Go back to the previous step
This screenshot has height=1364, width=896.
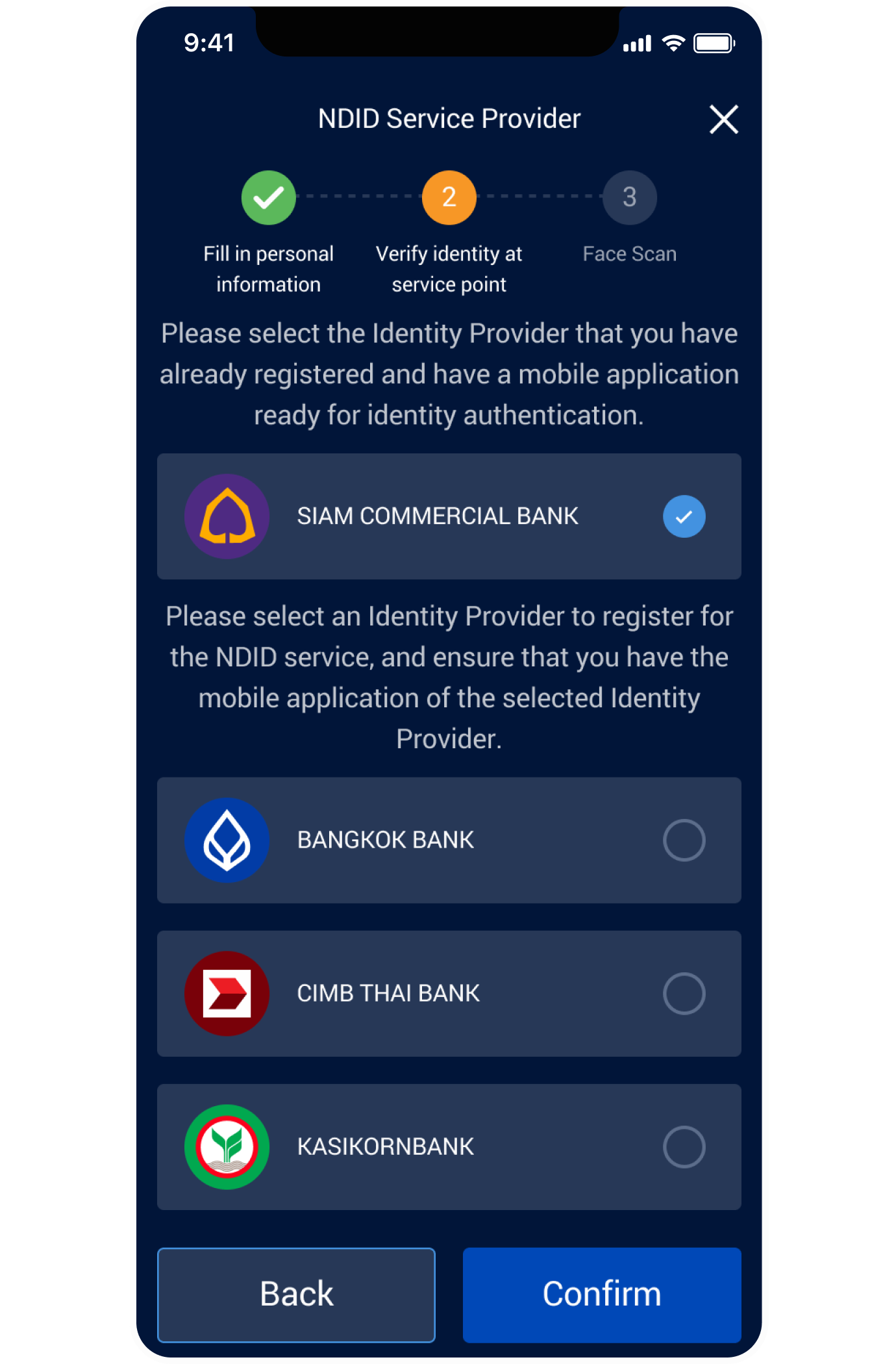tap(296, 1294)
